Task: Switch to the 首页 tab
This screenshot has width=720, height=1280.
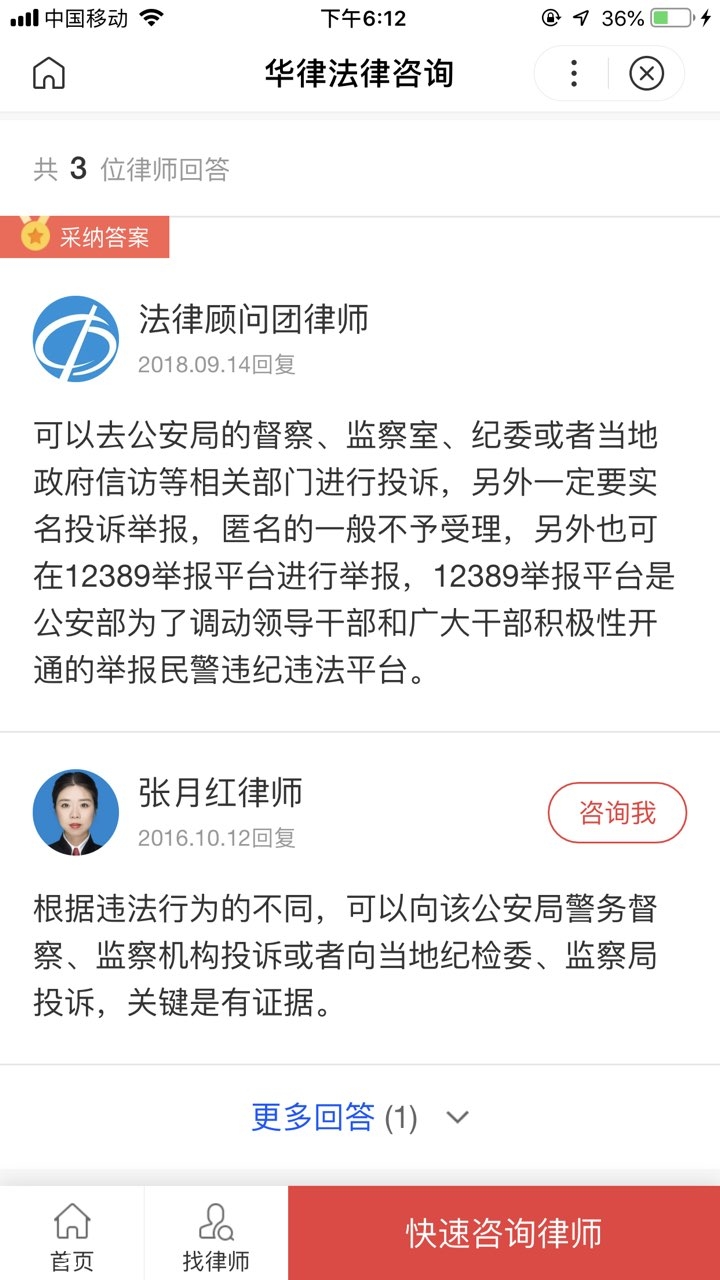Action: pos(72,1235)
